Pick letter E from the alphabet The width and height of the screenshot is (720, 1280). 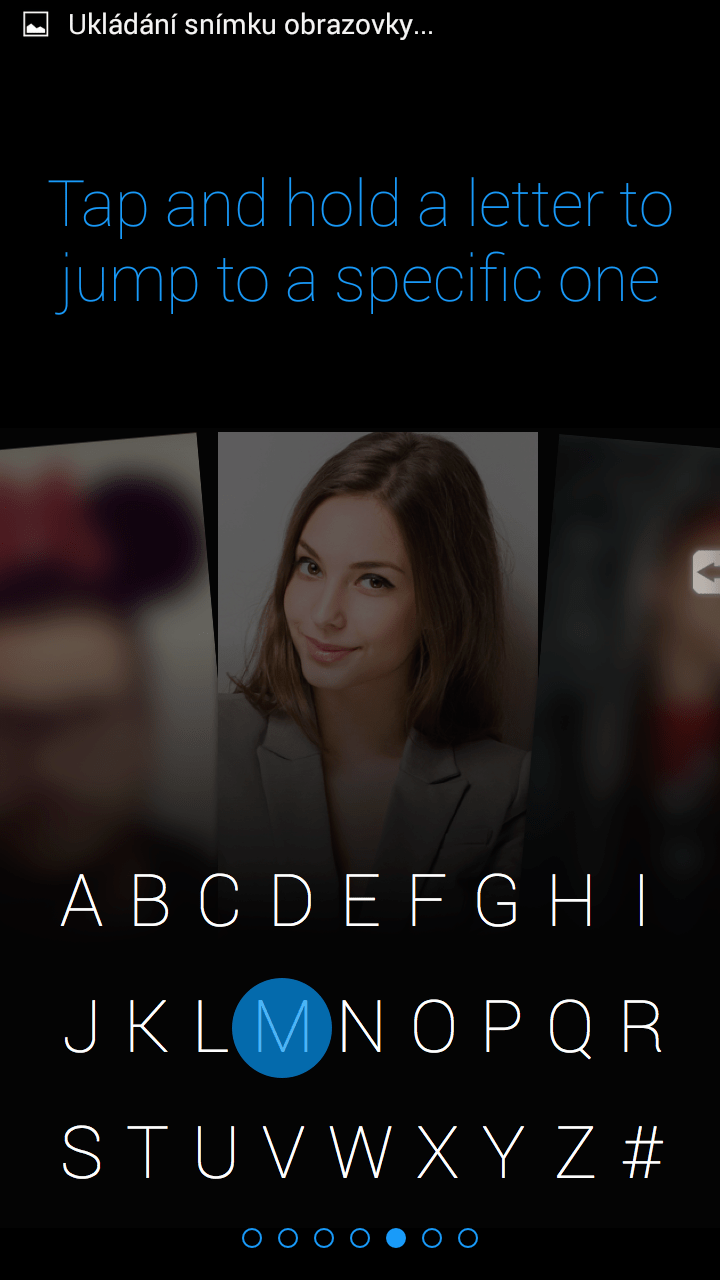(361, 900)
